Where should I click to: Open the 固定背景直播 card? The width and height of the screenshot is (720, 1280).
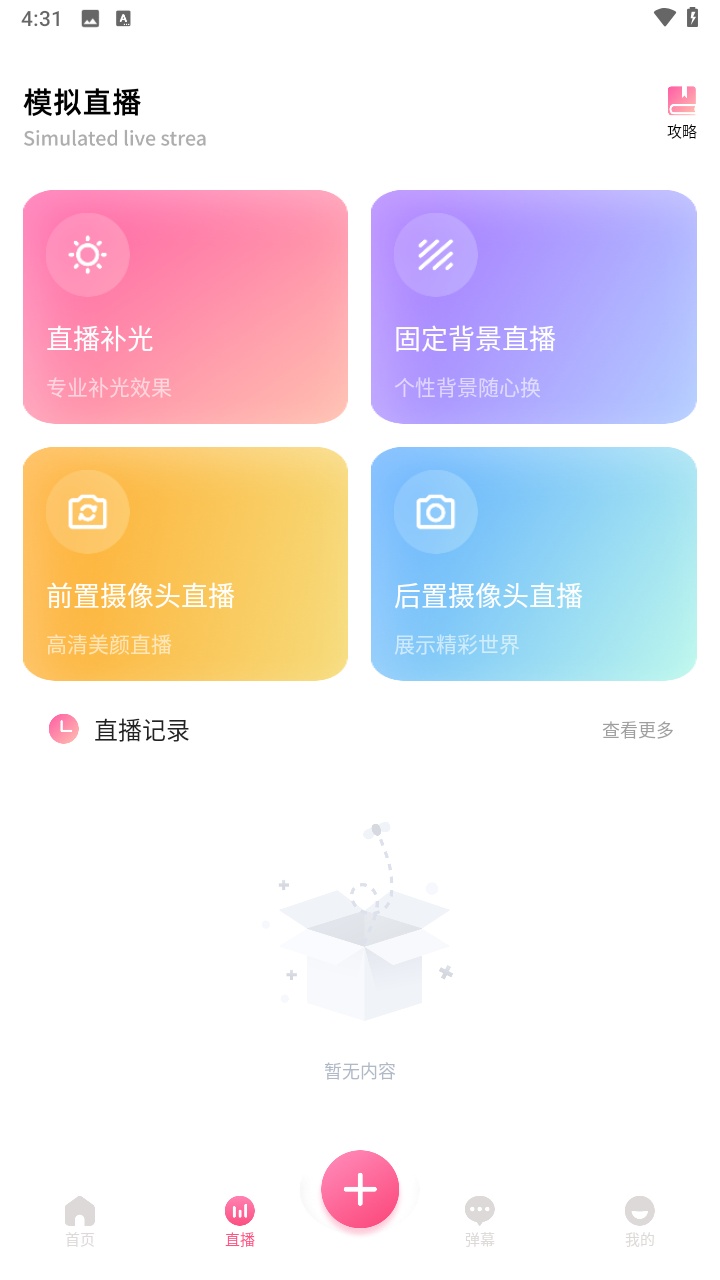(x=533, y=306)
